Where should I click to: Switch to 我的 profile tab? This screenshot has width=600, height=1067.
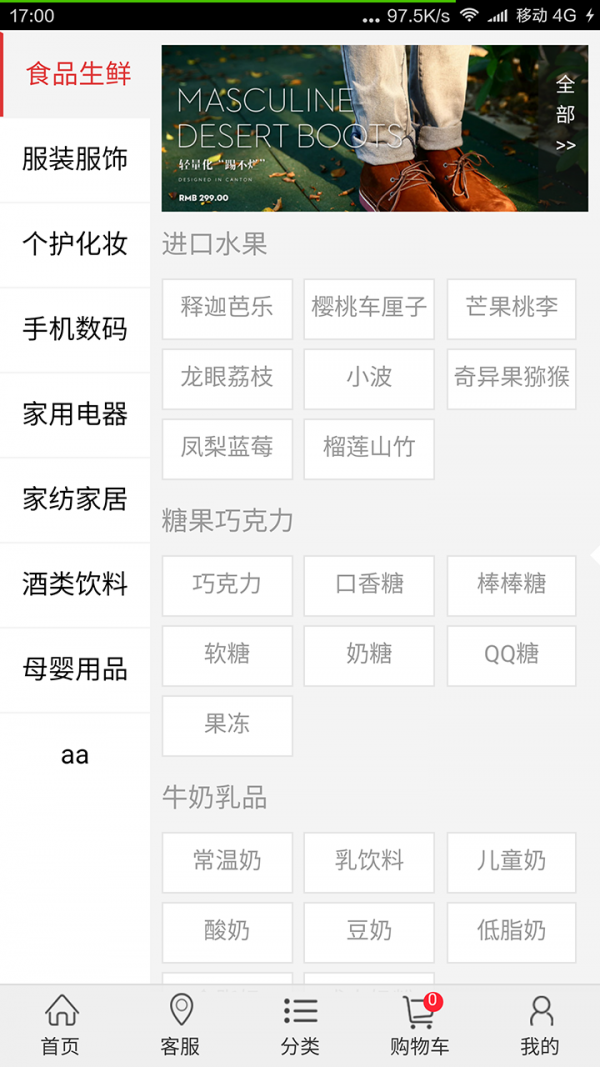pyautogui.click(x=540, y=1025)
